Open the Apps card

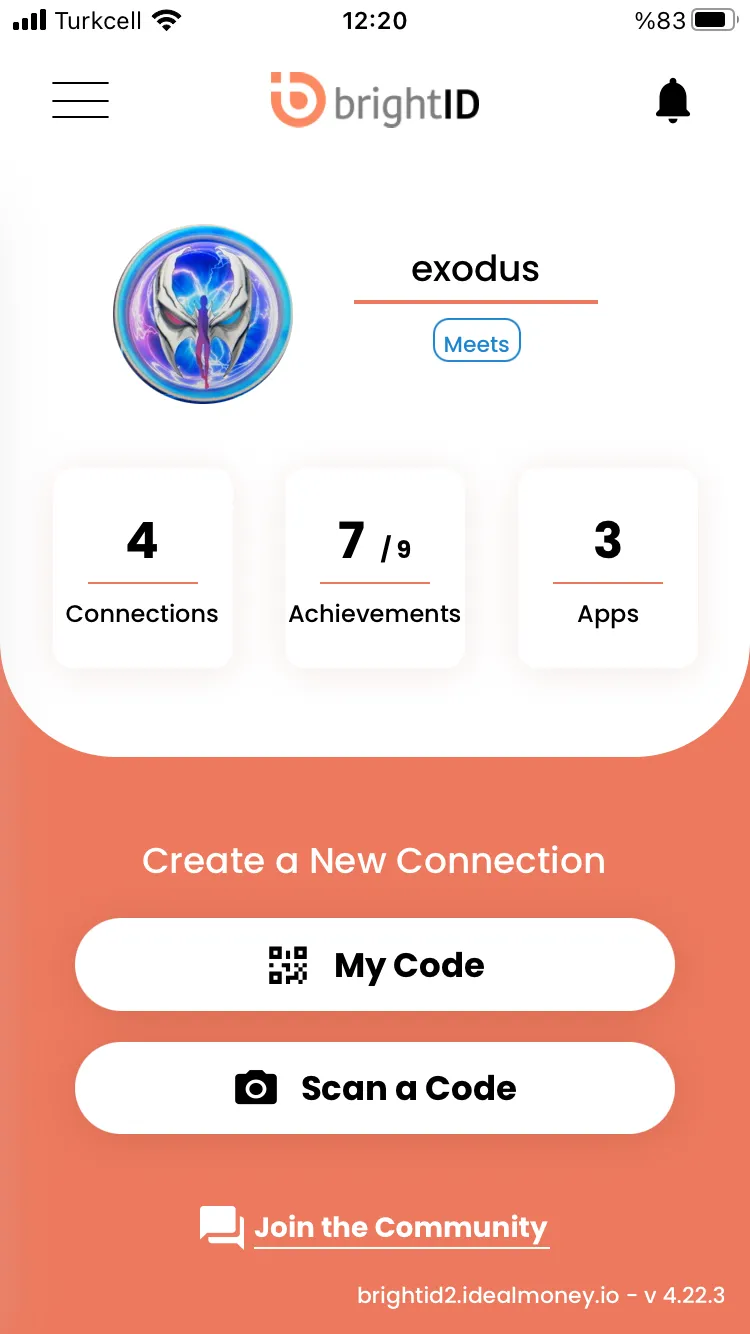(x=607, y=568)
